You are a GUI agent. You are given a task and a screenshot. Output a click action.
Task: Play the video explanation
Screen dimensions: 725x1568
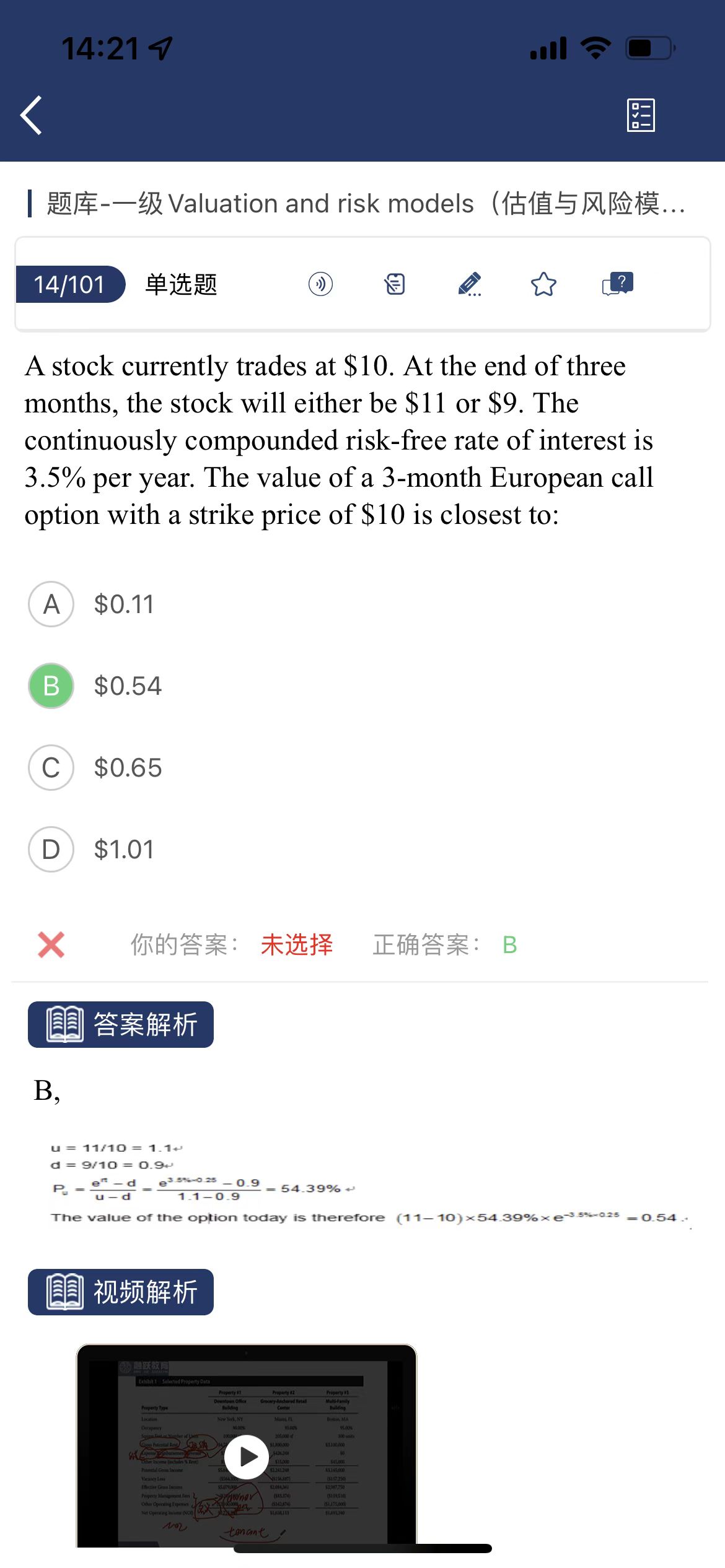pos(247,1457)
